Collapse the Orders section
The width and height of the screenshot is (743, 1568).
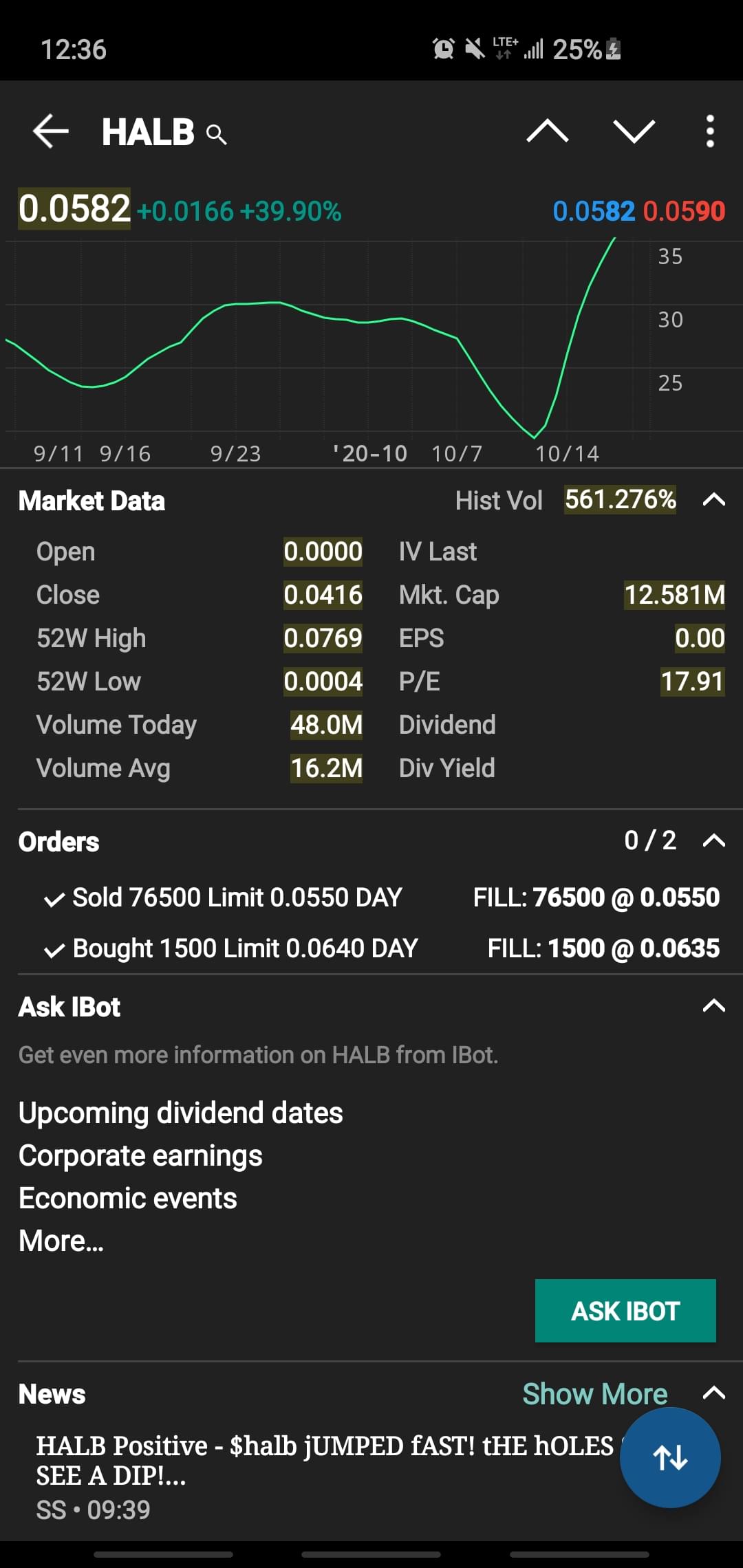point(714,840)
